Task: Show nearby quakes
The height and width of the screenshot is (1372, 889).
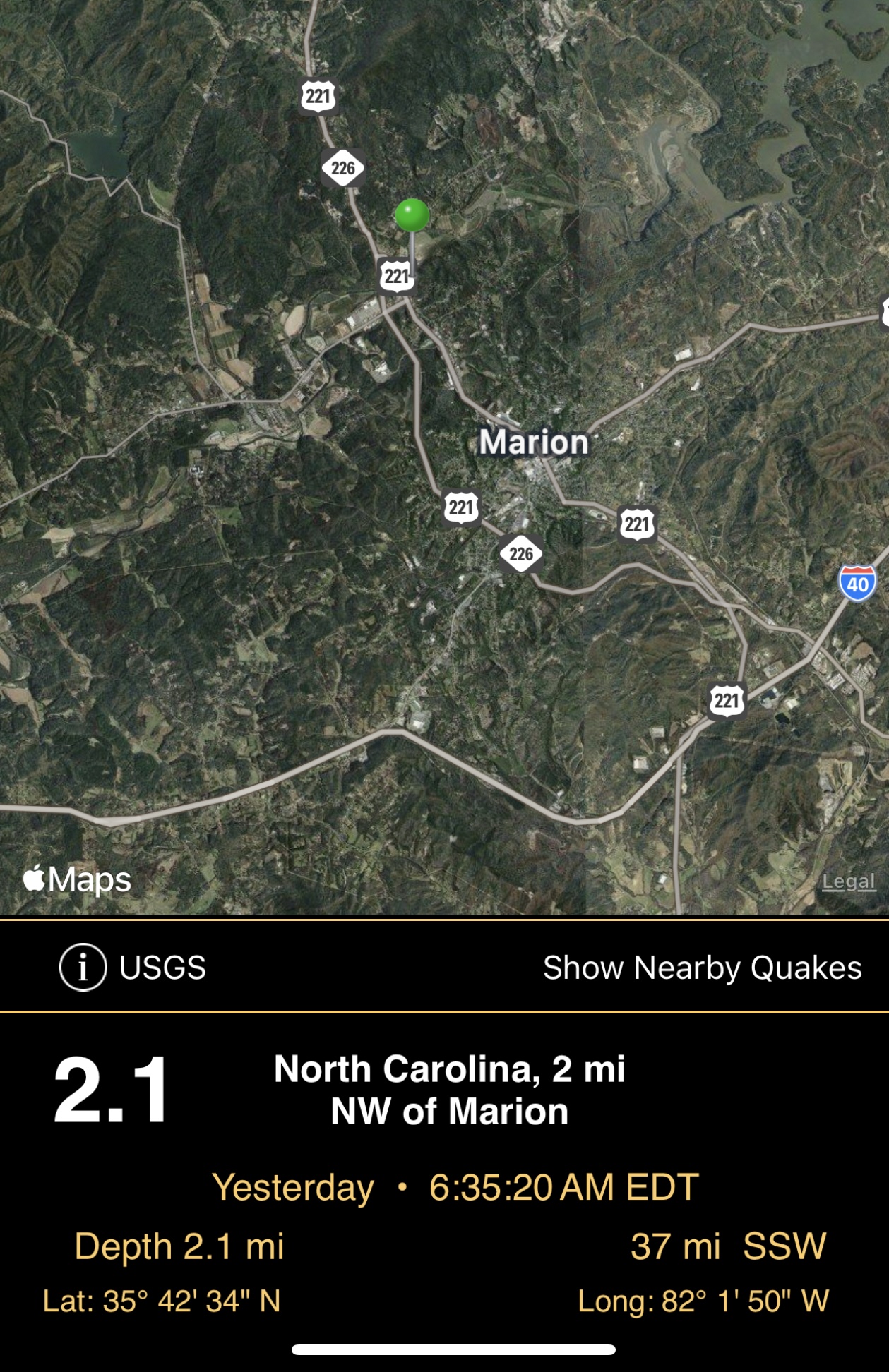Action: pyautogui.click(x=702, y=967)
